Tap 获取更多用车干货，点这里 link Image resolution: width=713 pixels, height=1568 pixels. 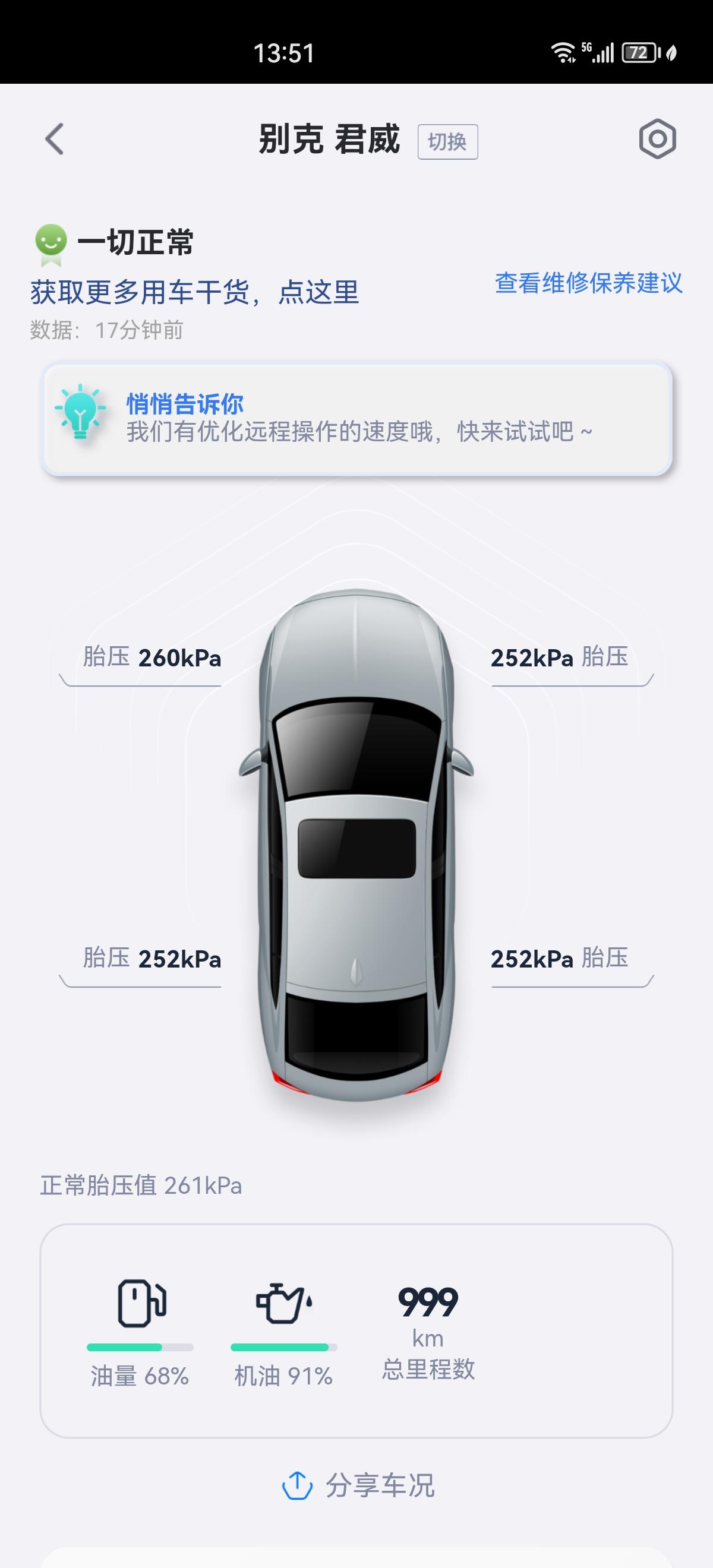click(194, 293)
